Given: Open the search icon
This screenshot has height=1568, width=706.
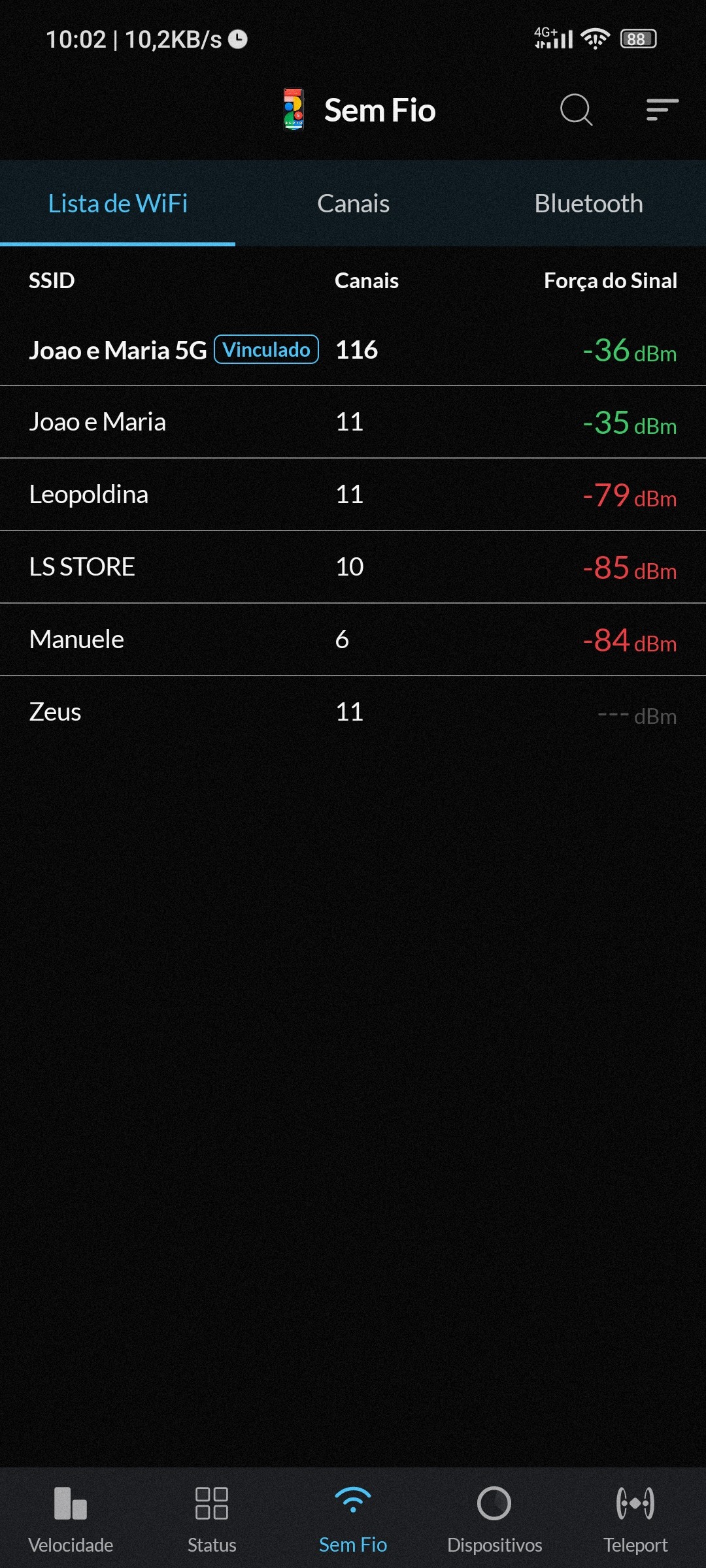Looking at the screenshot, I should pyautogui.click(x=576, y=110).
